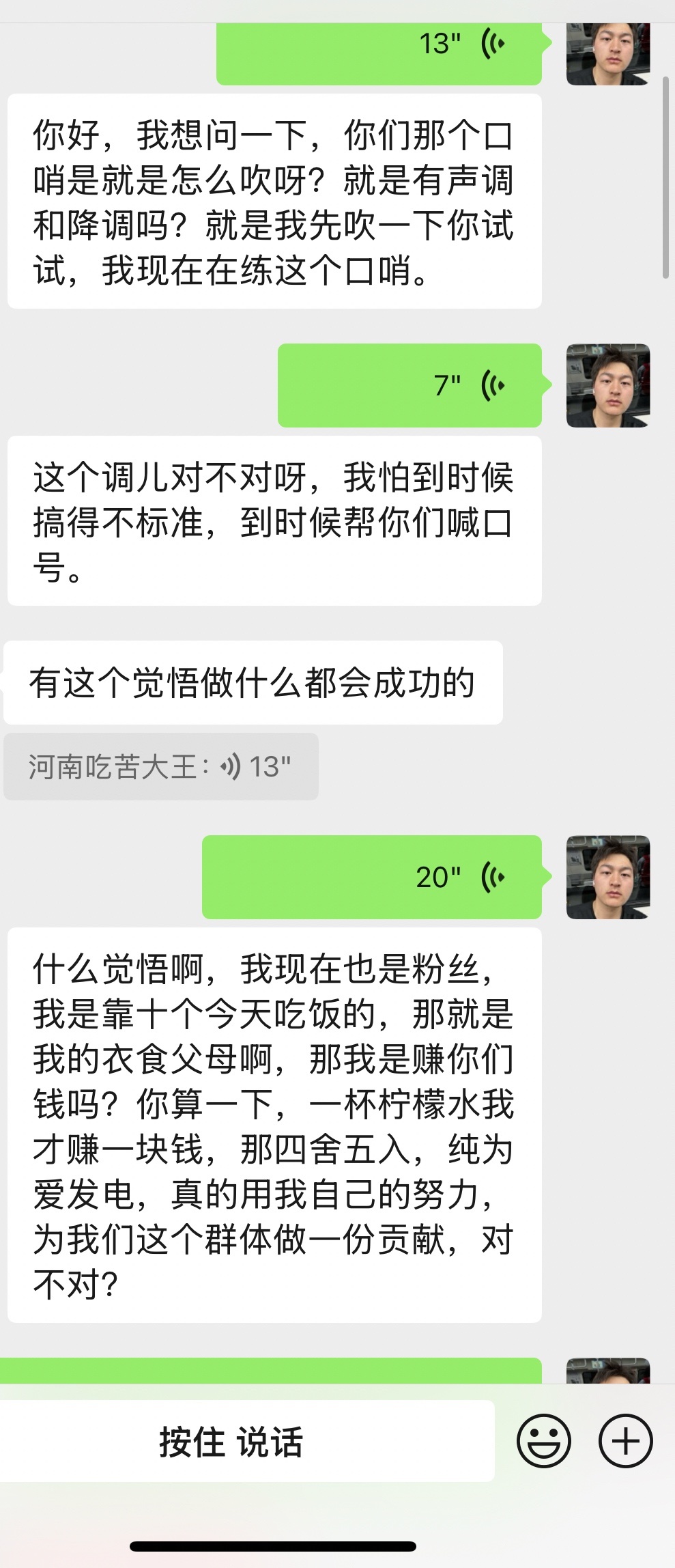Play the 20-second voice message

(372, 878)
